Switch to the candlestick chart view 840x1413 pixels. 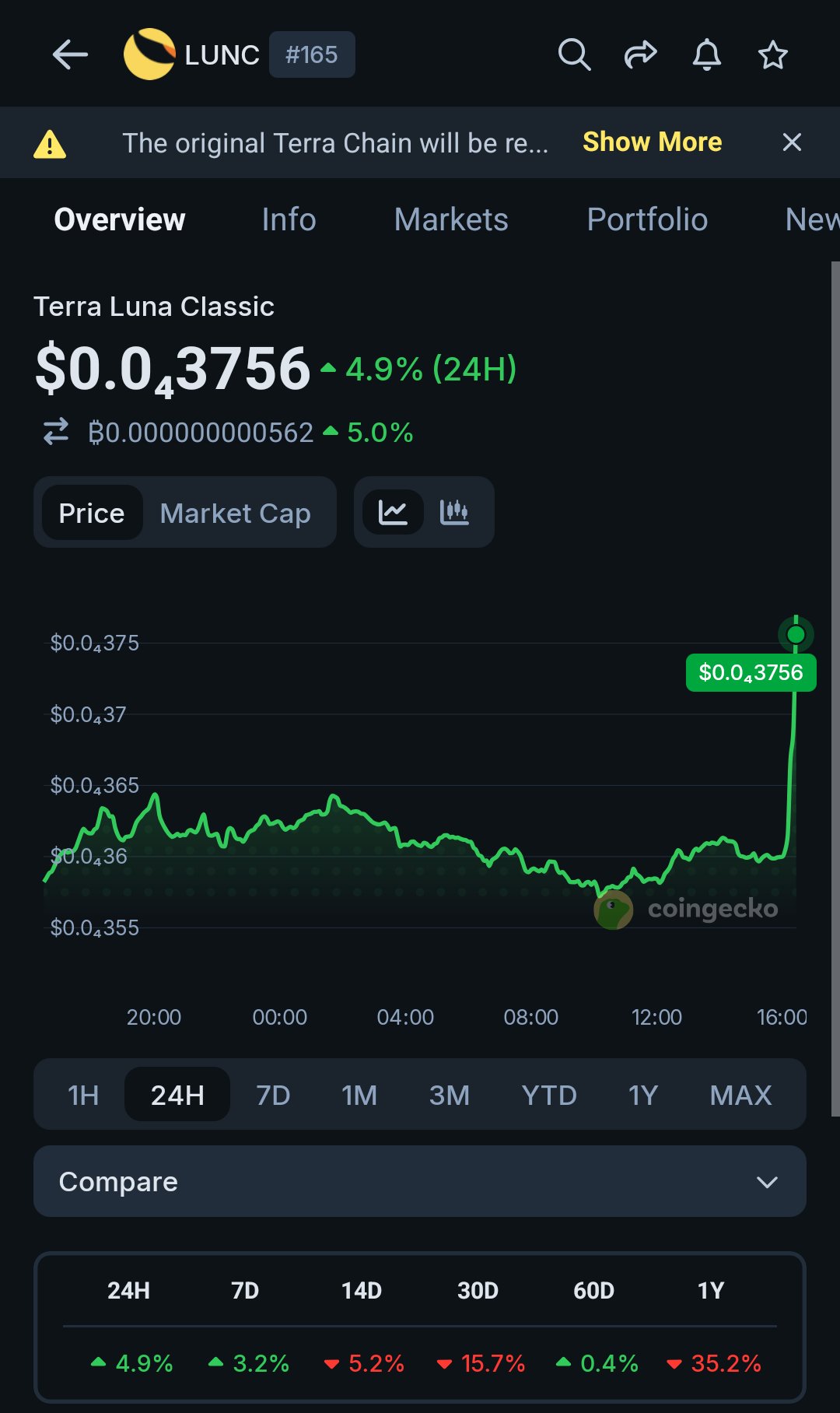tap(454, 512)
